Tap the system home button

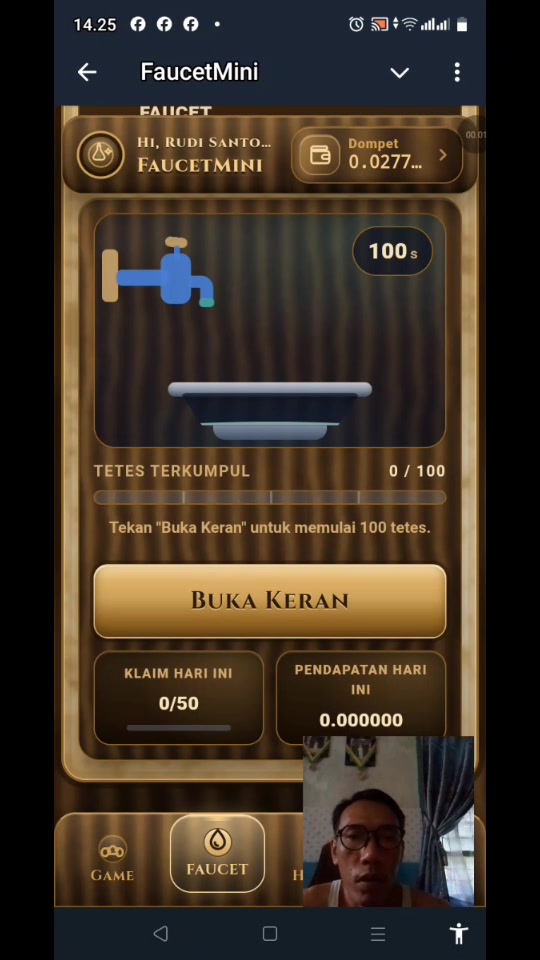pos(270,933)
